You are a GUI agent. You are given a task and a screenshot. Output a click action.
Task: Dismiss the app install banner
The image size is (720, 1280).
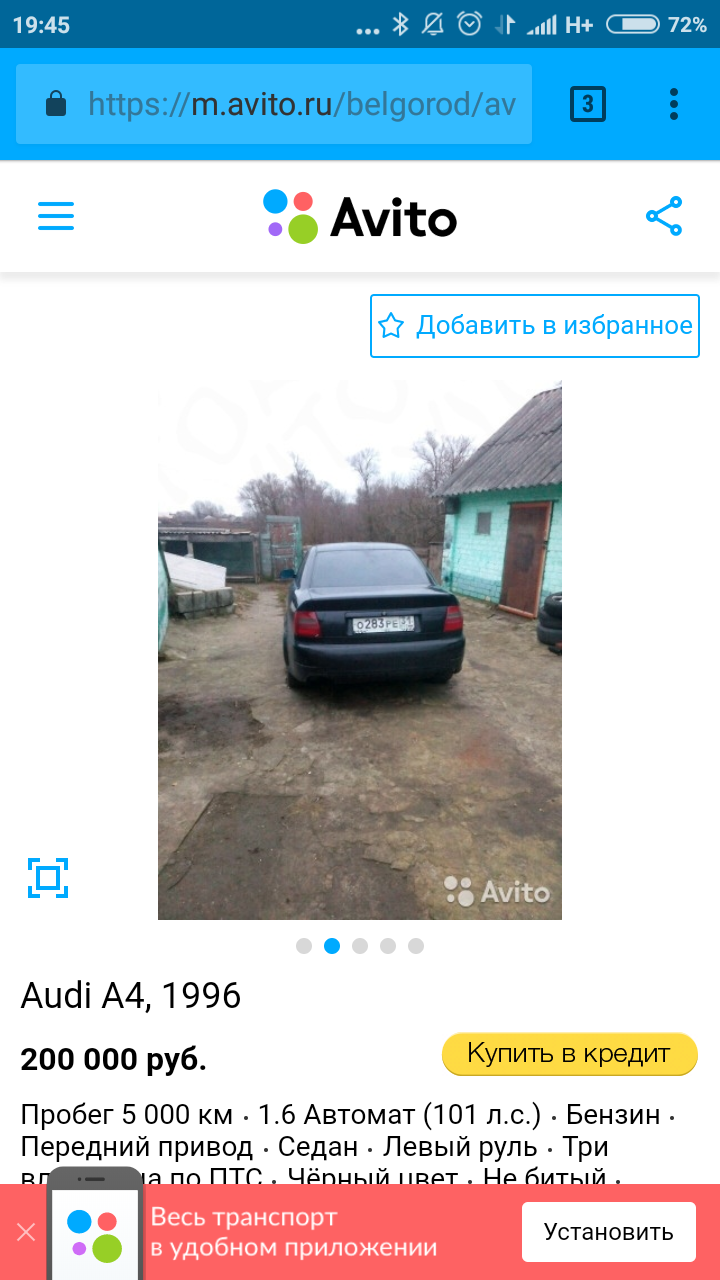pos(26,1232)
